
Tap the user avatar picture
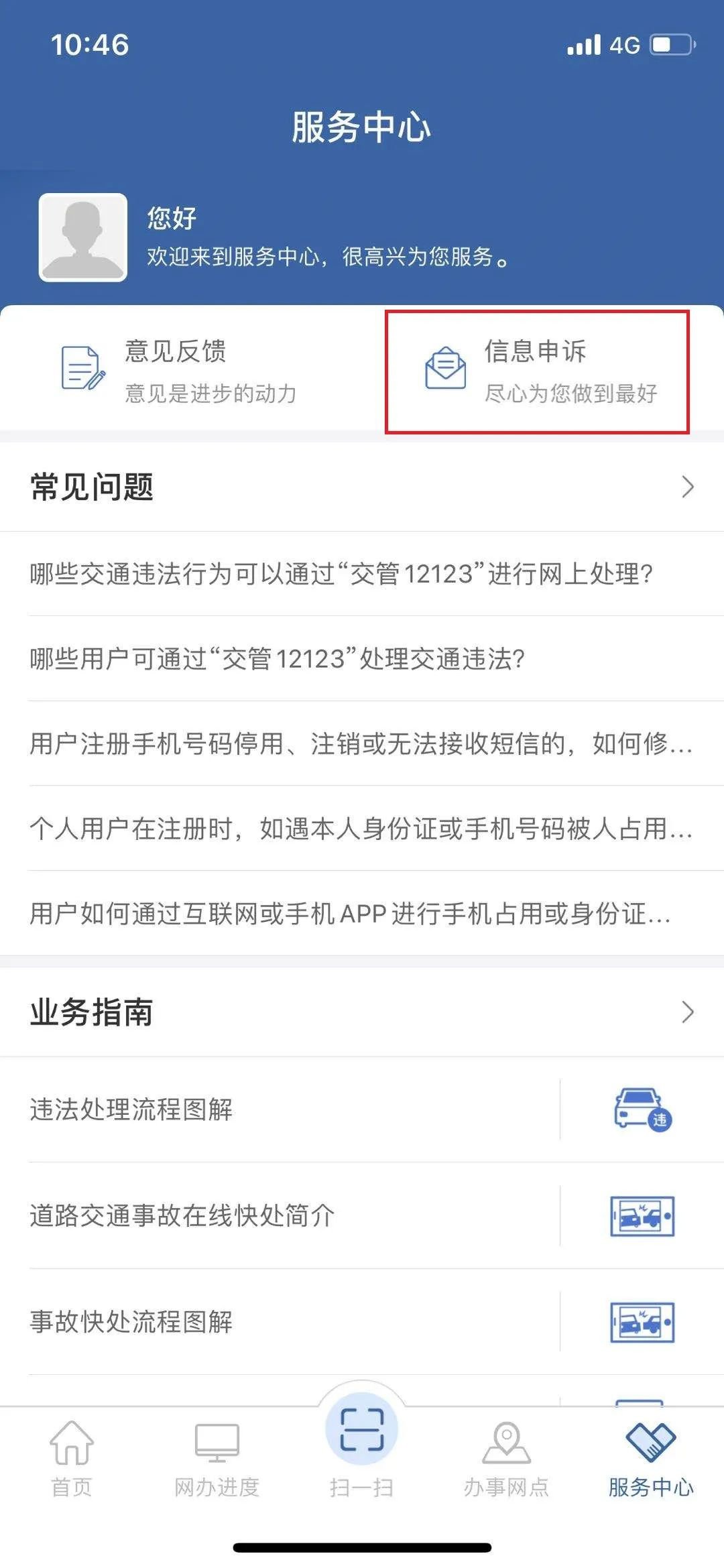click(x=83, y=237)
